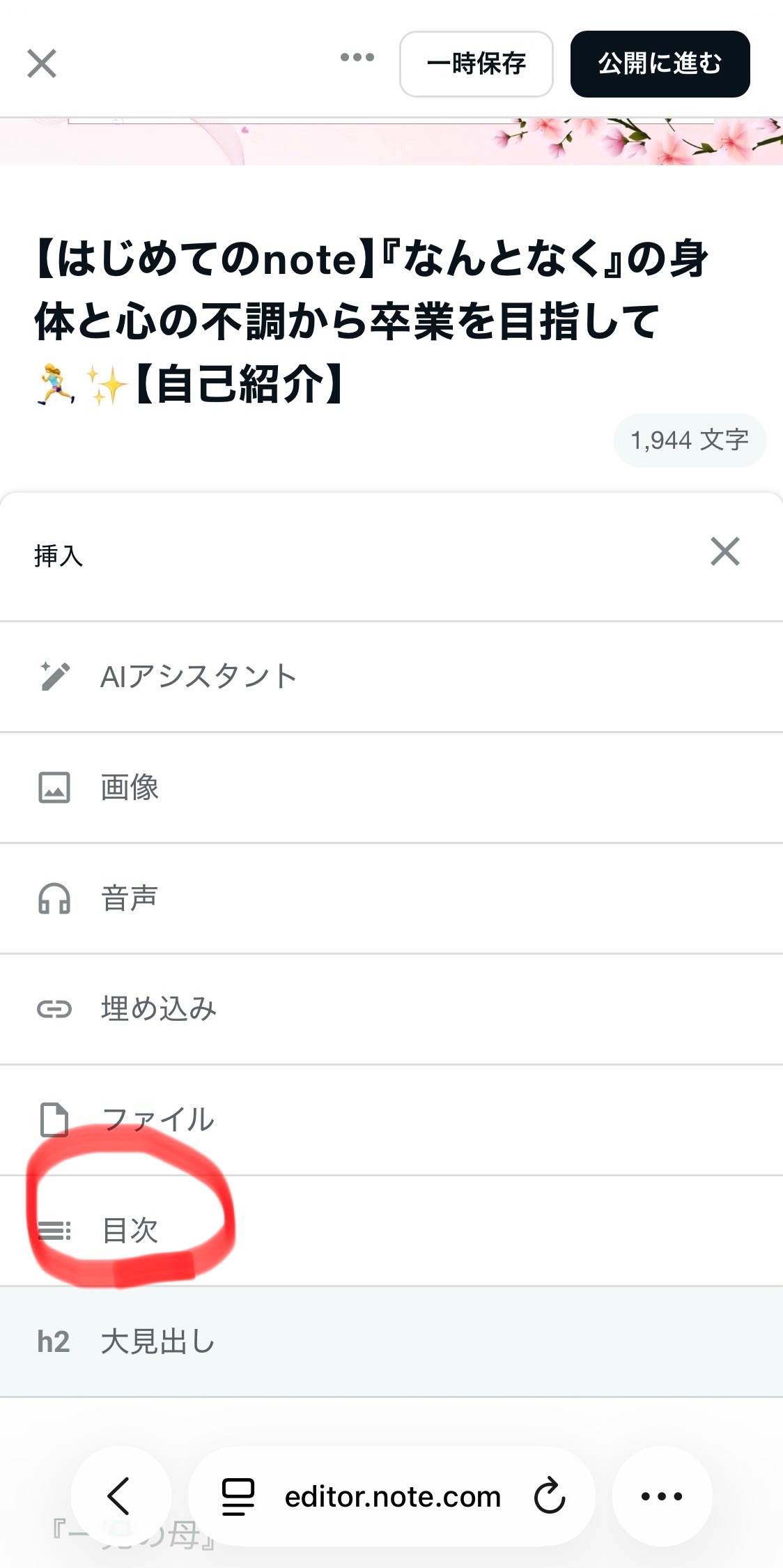Image resolution: width=783 pixels, height=1568 pixels.
Task: Choose AIアシスタント from the insert menu
Action: point(199,677)
